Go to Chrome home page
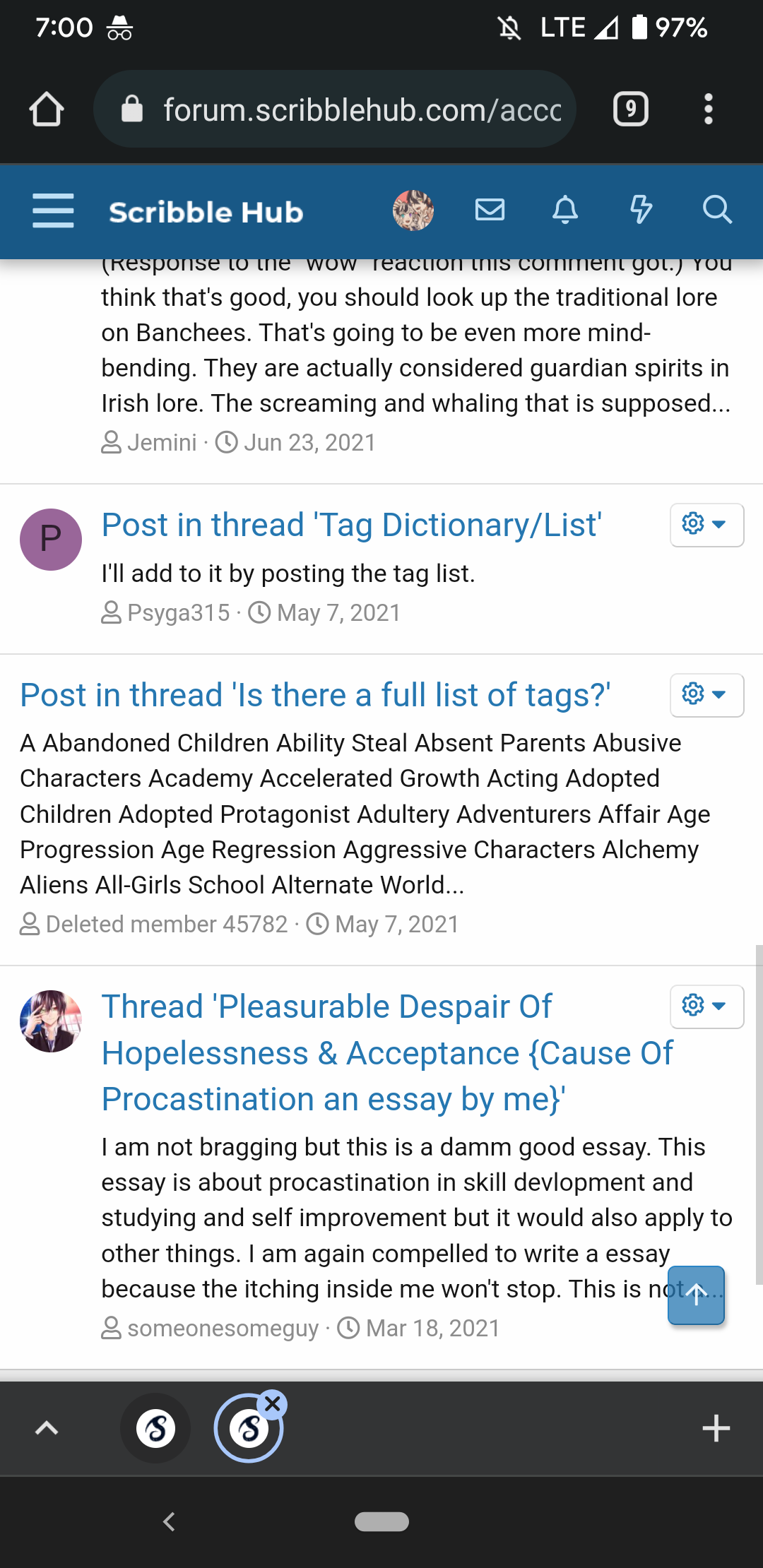The height and width of the screenshot is (1568, 763). click(x=46, y=109)
